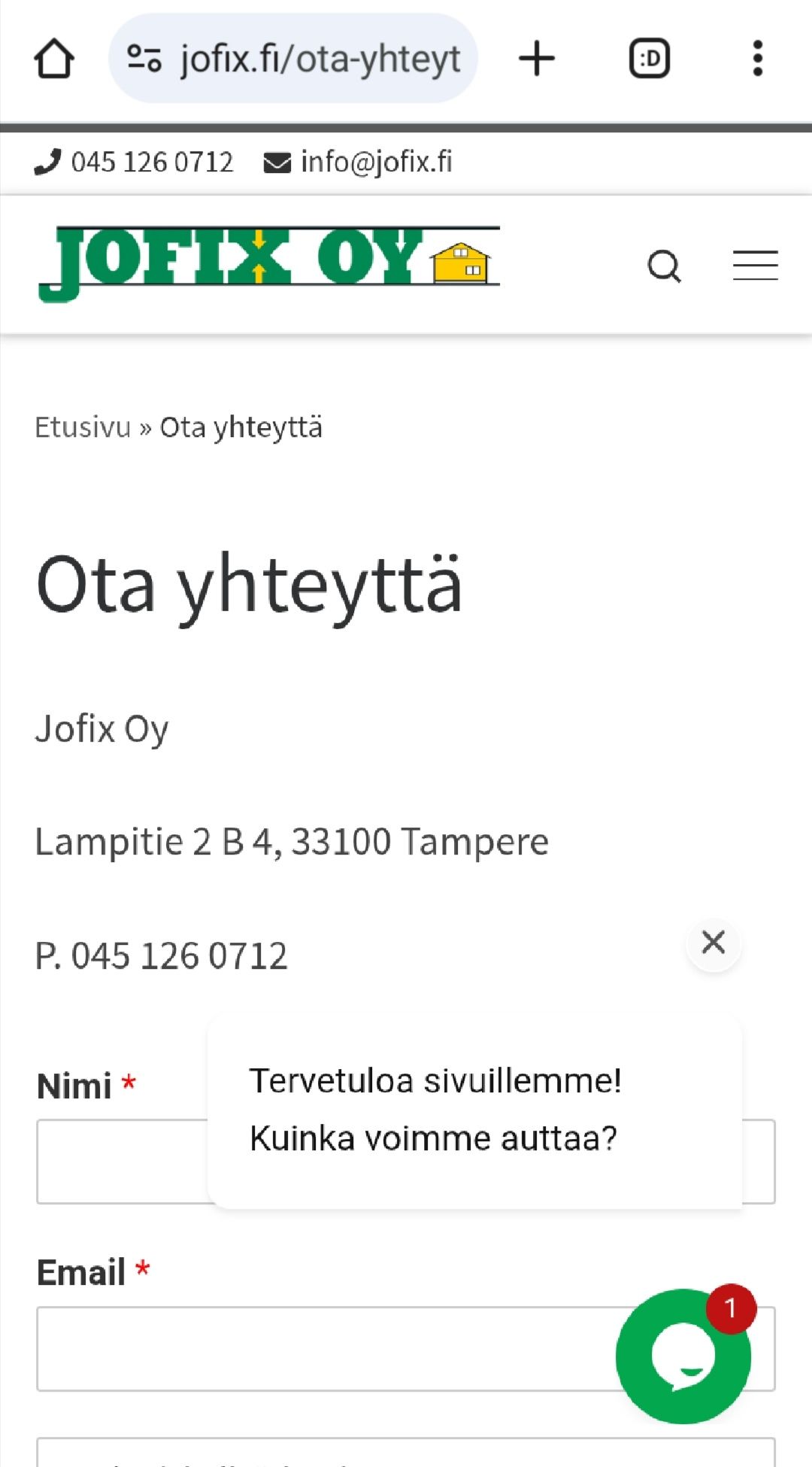Email info@jofix.fi from top bar

pos(359,162)
